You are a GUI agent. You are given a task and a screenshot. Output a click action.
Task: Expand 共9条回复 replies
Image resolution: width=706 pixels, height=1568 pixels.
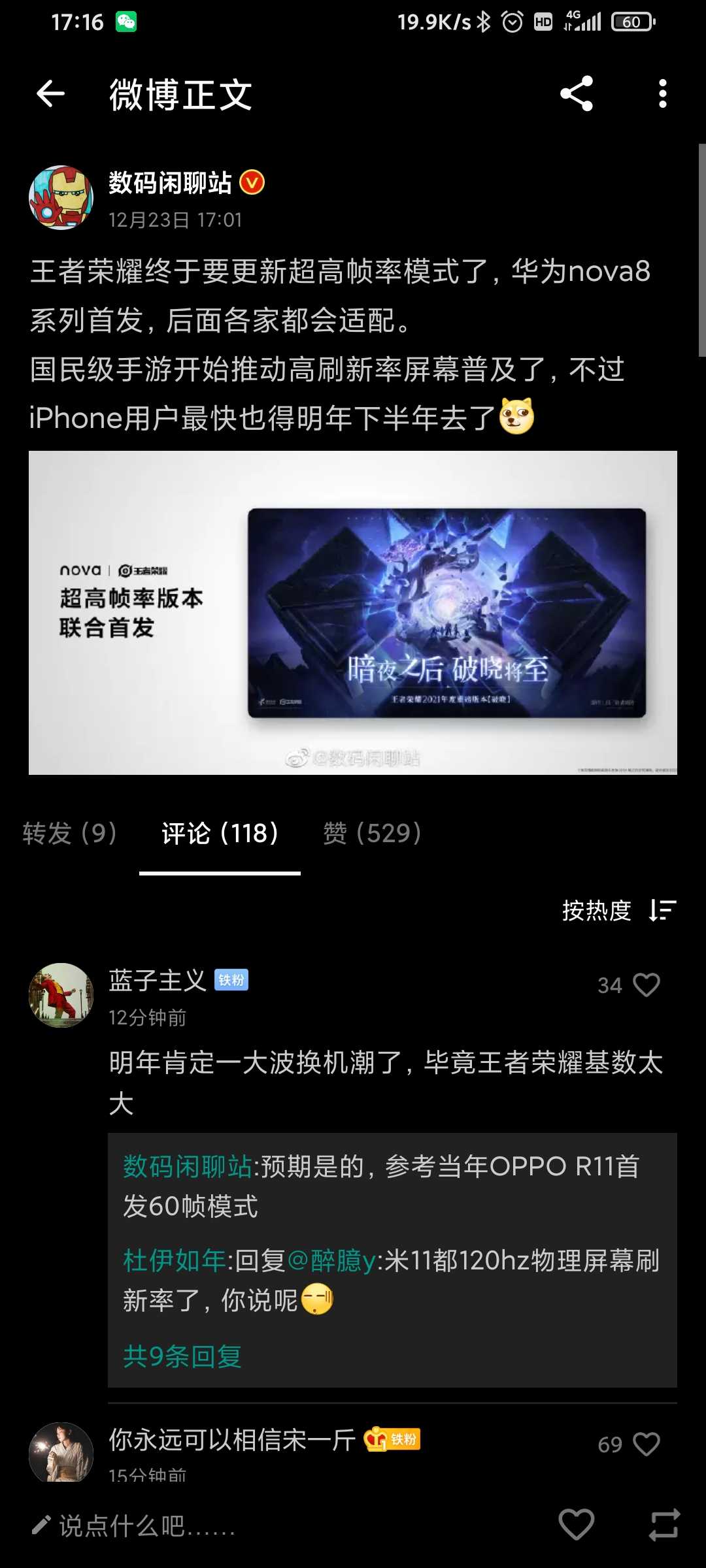182,1357
